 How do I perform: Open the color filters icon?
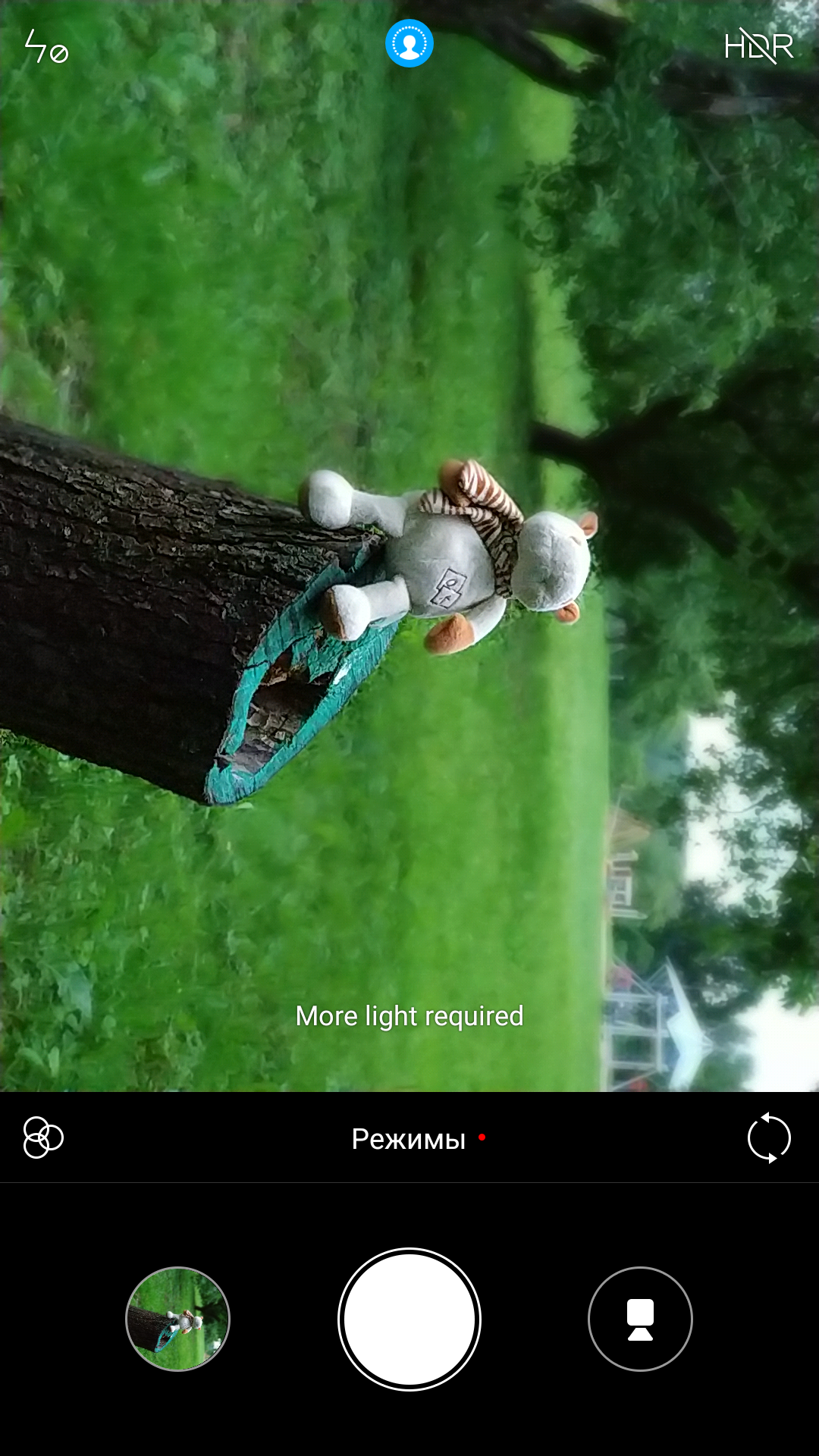click(43, 1137)
